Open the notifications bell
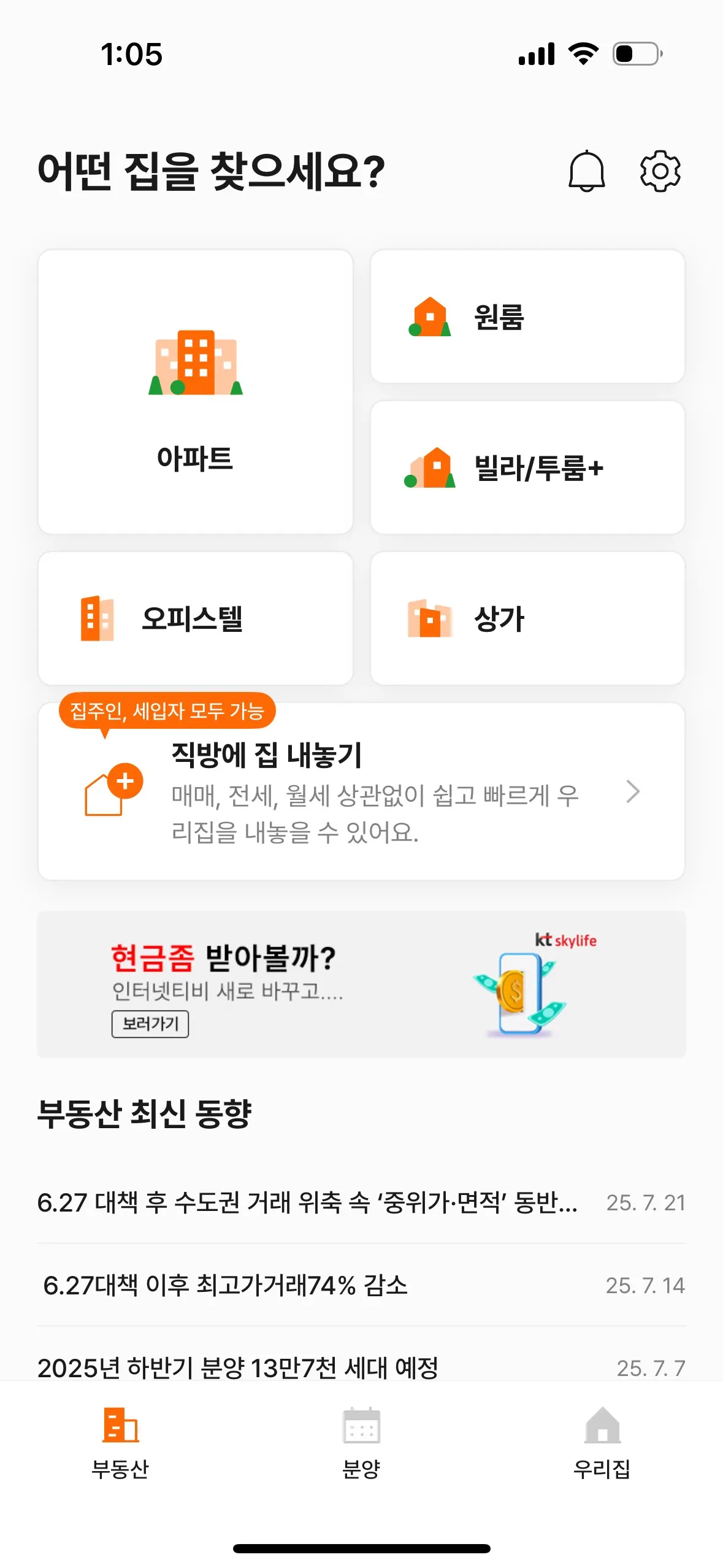The width and height of the screenshot is (723, 1568). pos(587,171)
